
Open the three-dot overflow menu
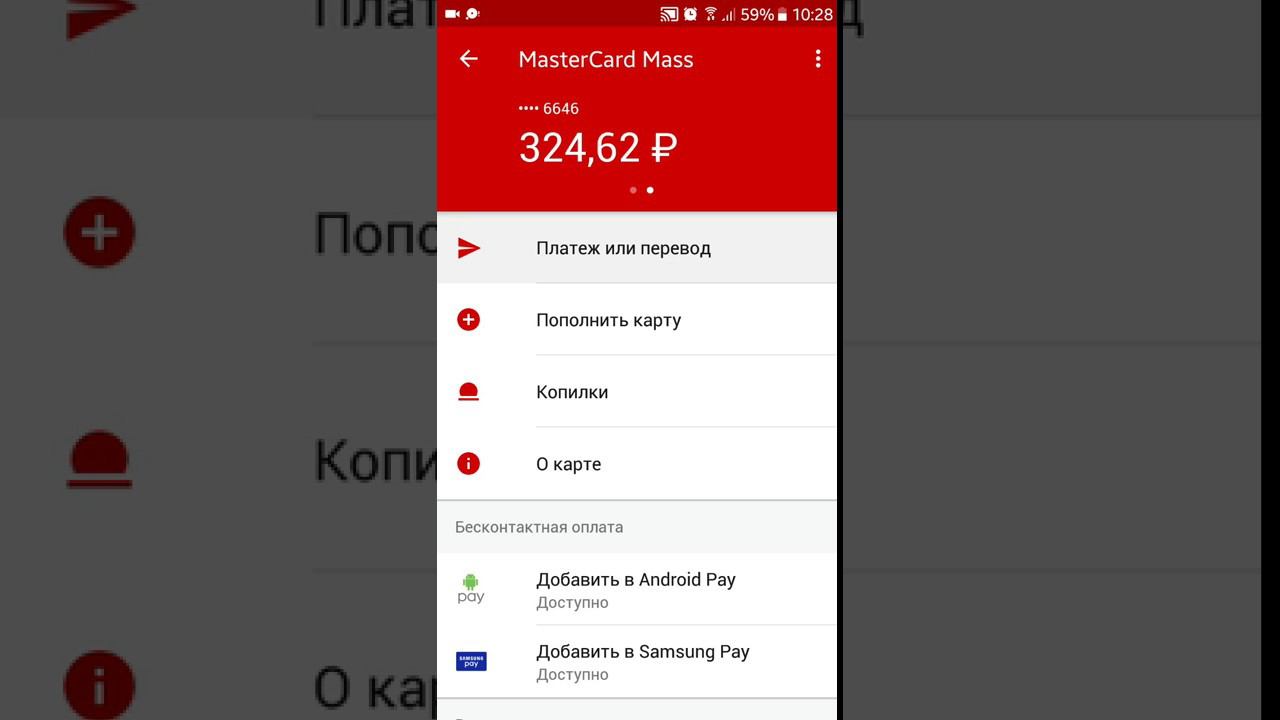pos(817,59)
